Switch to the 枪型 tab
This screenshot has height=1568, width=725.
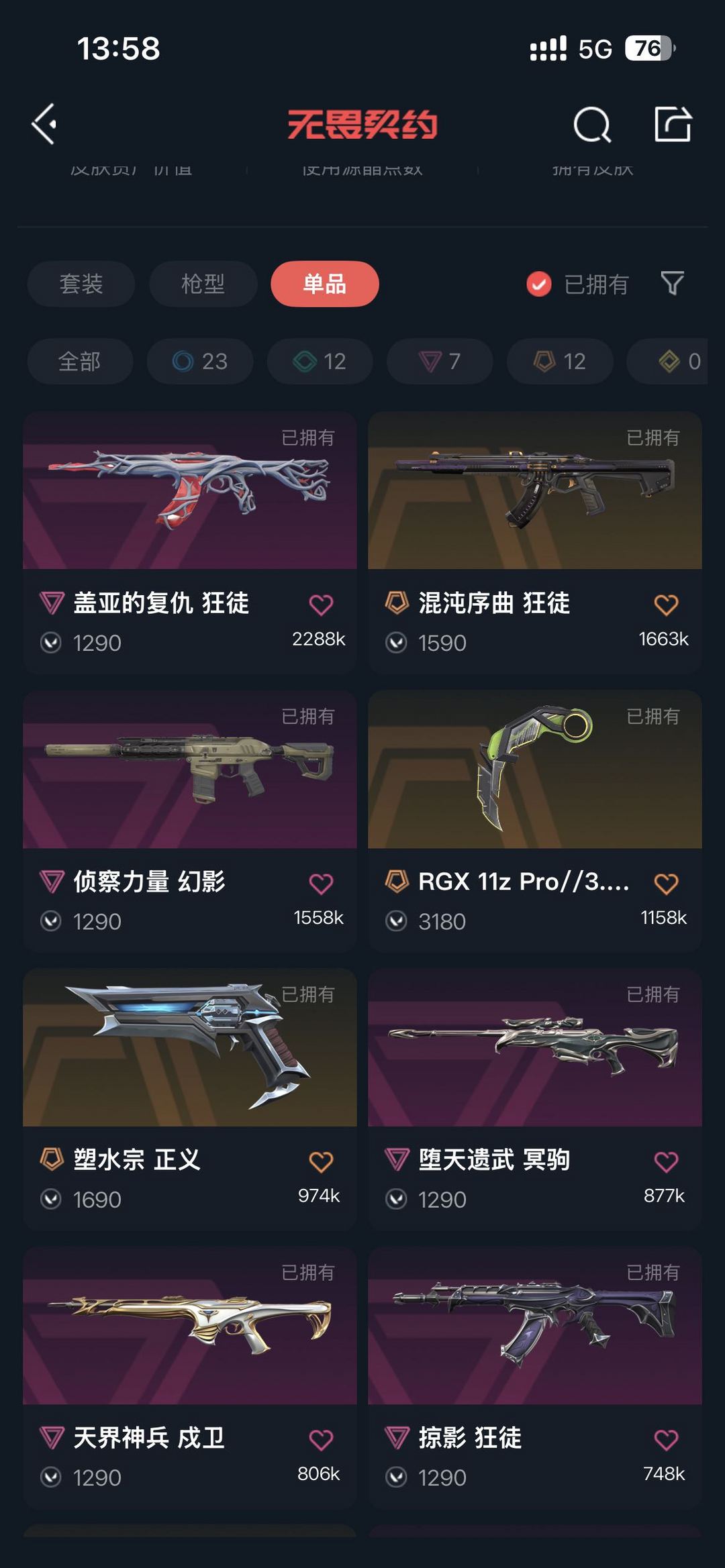tap(203, 284)
